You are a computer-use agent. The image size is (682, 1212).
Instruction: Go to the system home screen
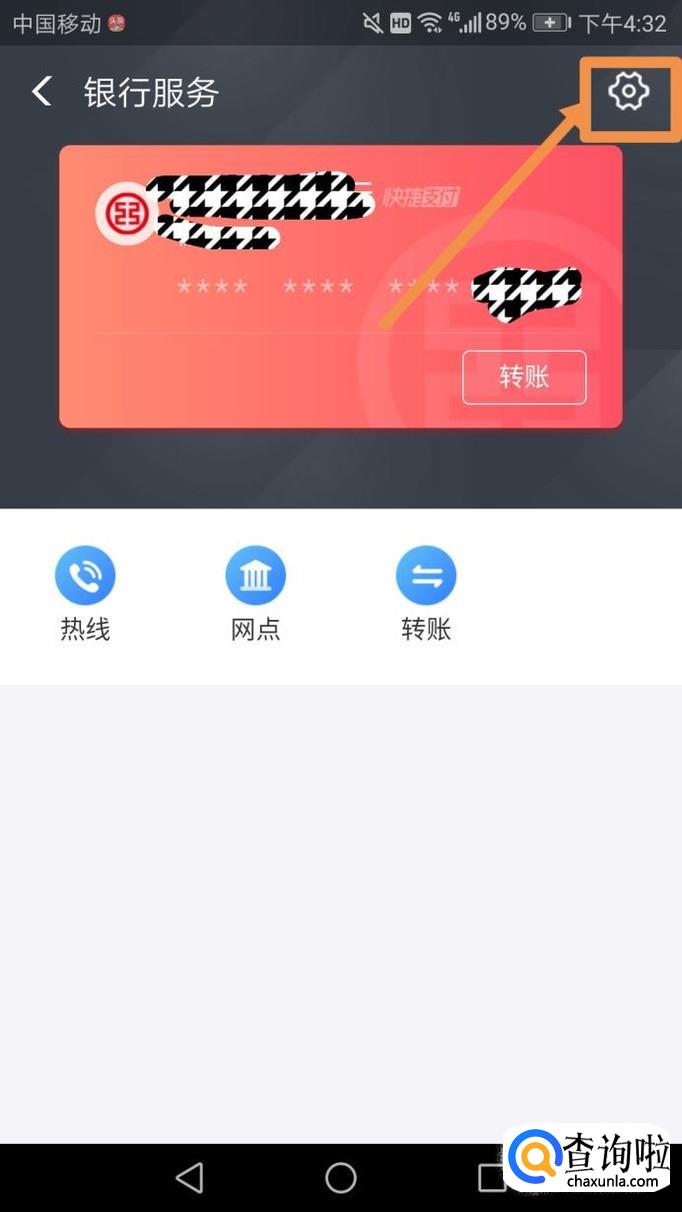pos(341,1177)
